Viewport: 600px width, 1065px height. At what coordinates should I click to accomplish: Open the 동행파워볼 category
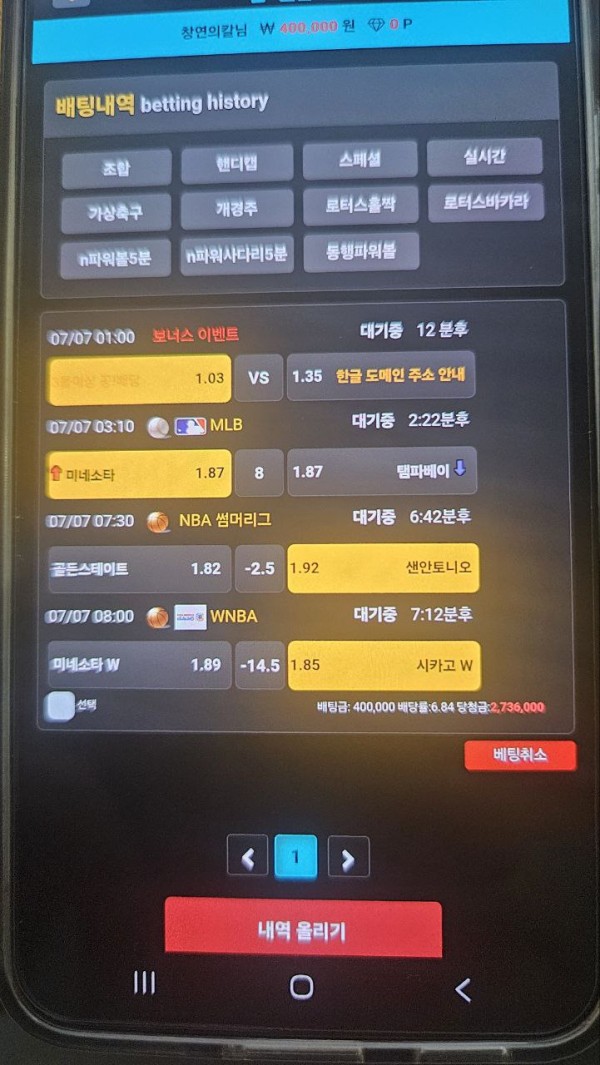[360, 251]
